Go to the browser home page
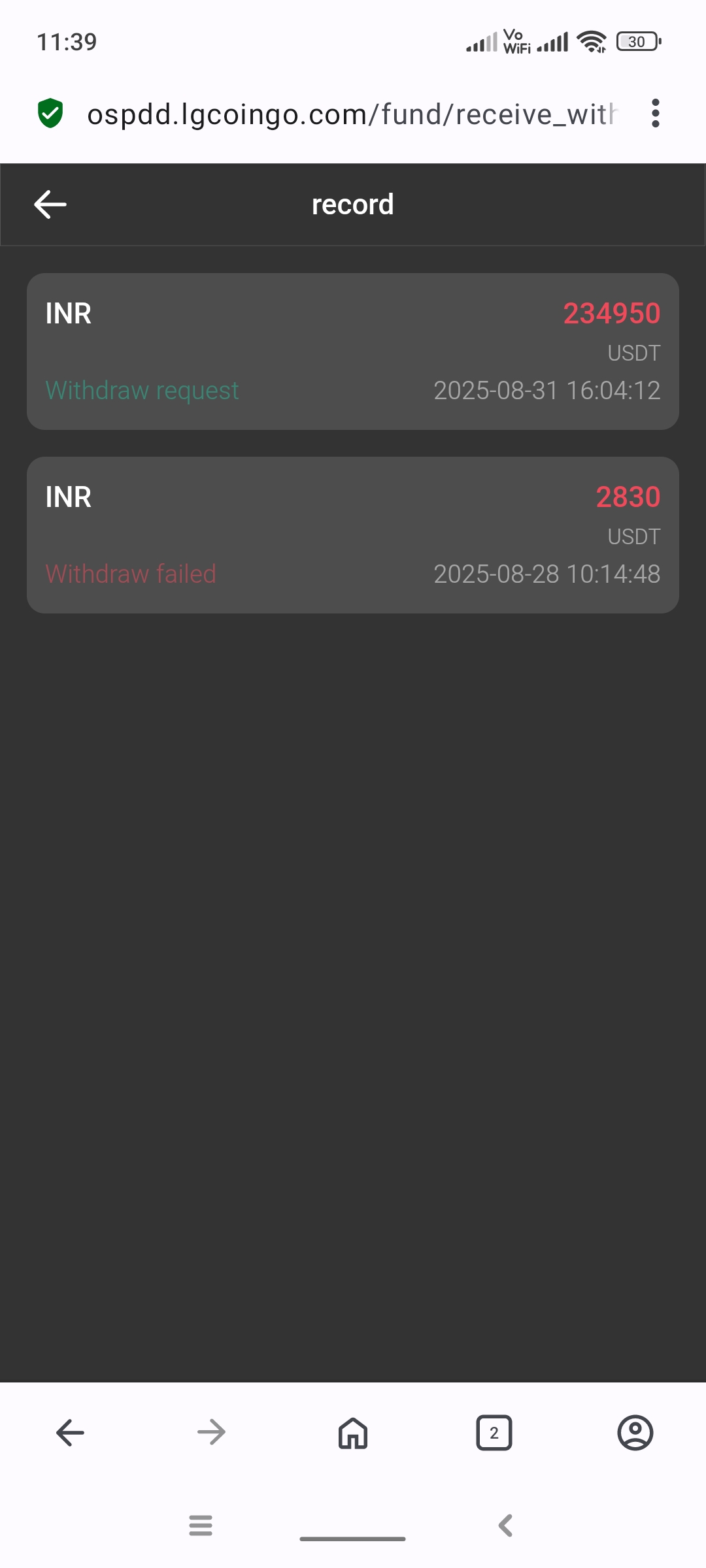The height and width of the screenshot is (1568, 706). pyautogui.click(x=353, y=1433)
